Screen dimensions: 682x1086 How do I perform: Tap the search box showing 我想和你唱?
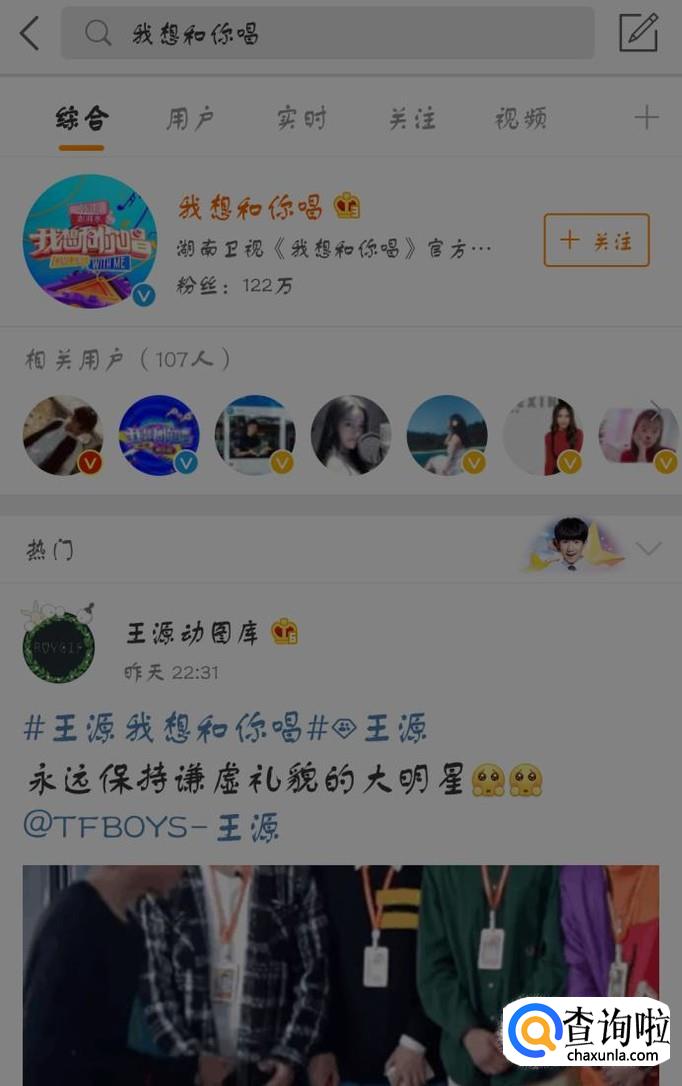328,33
